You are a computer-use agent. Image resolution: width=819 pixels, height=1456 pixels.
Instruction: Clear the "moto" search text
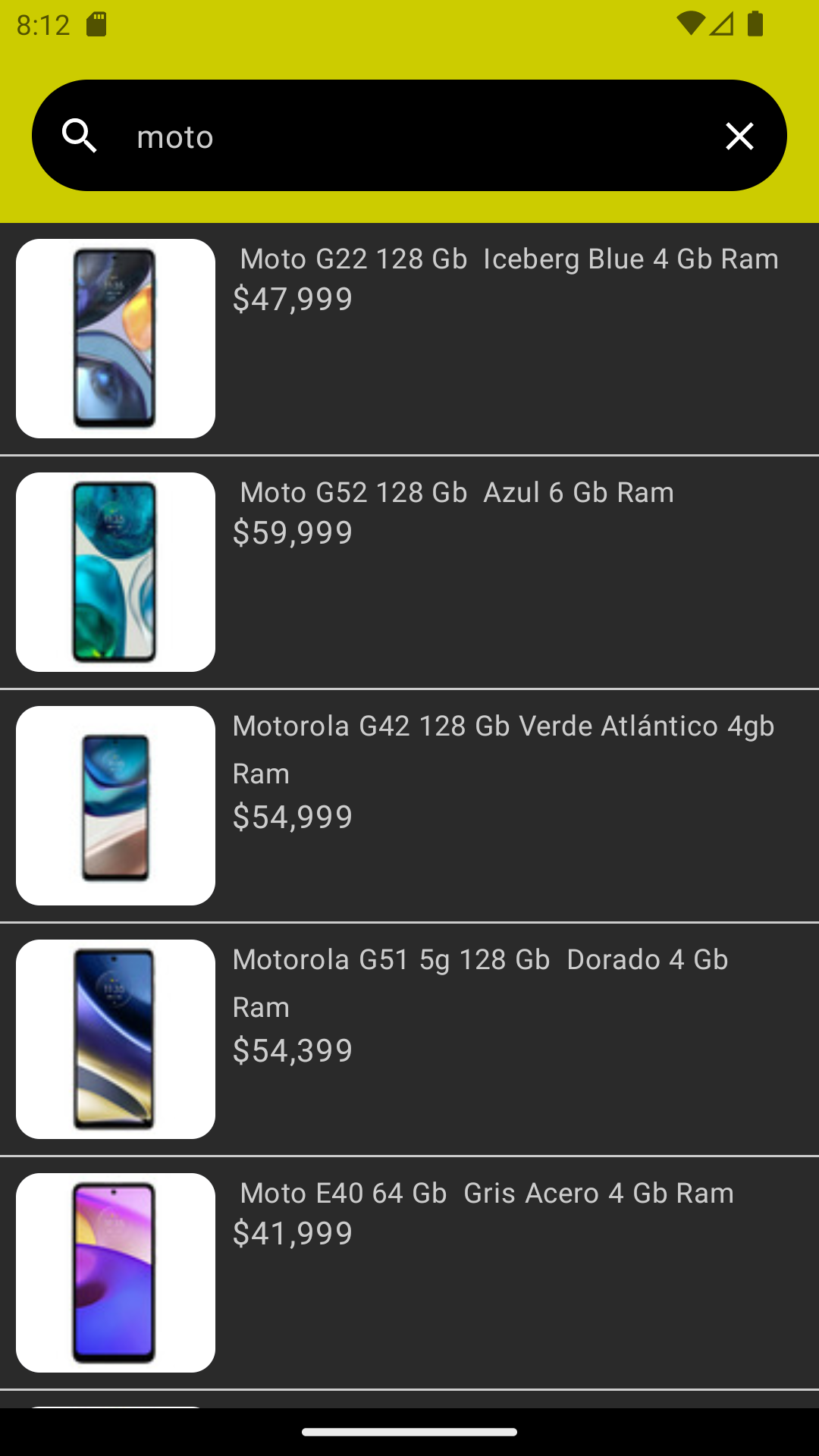click(739, 136)
